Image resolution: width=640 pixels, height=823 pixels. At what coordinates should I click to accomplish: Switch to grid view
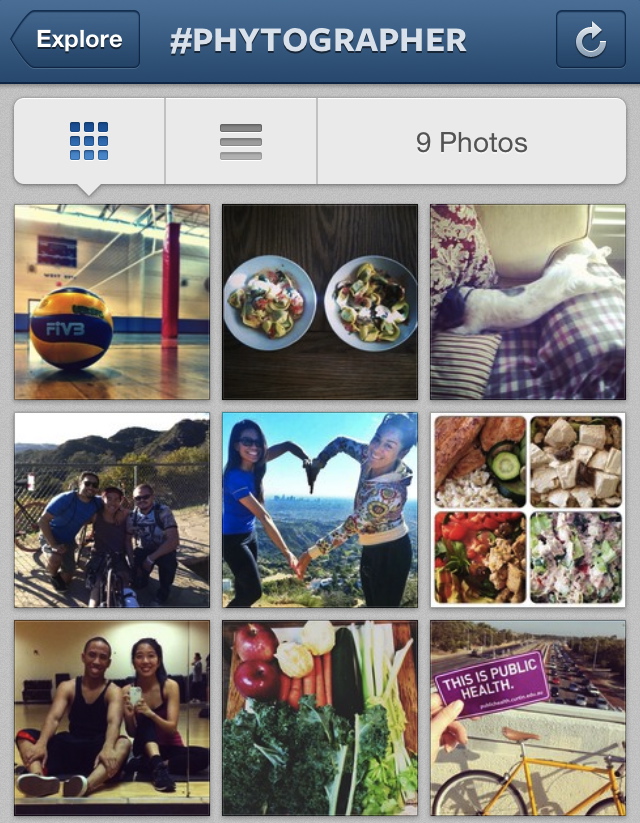89,141
